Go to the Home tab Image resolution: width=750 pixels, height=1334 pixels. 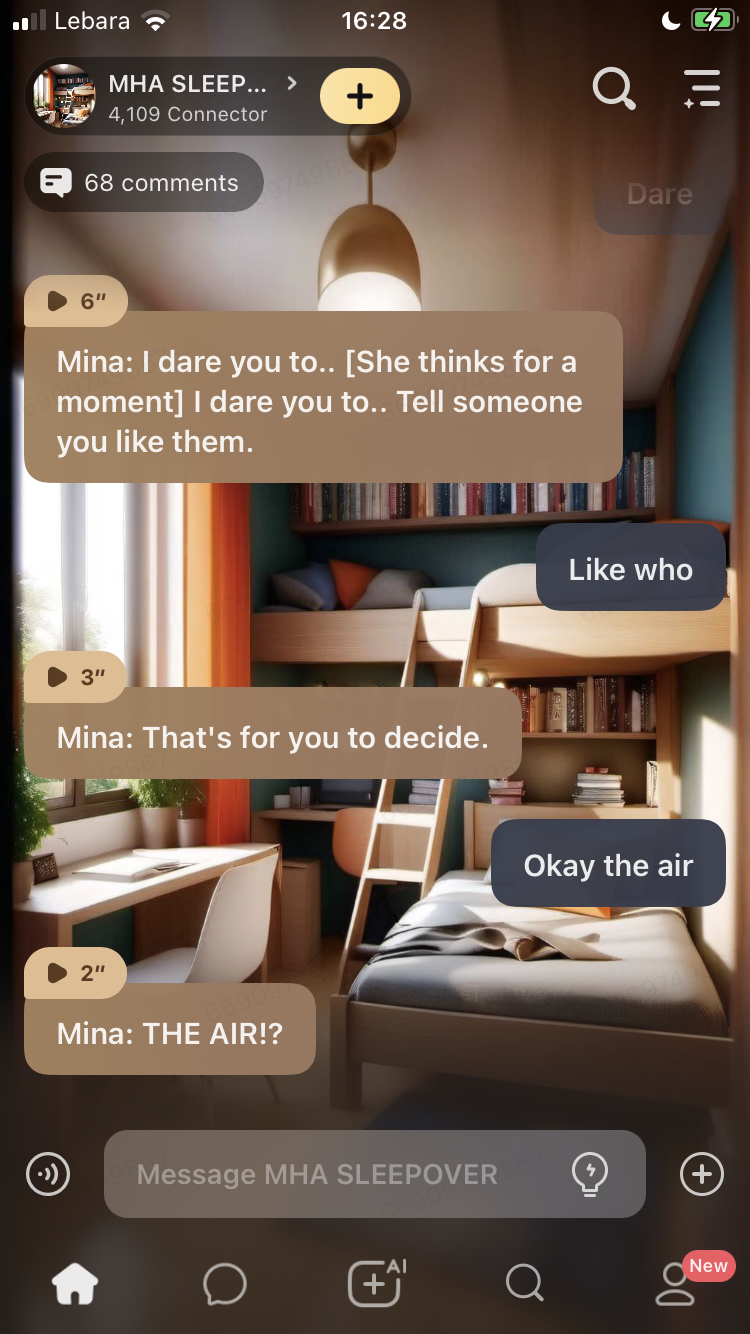pyautogui.click(x=75, y=1283)
